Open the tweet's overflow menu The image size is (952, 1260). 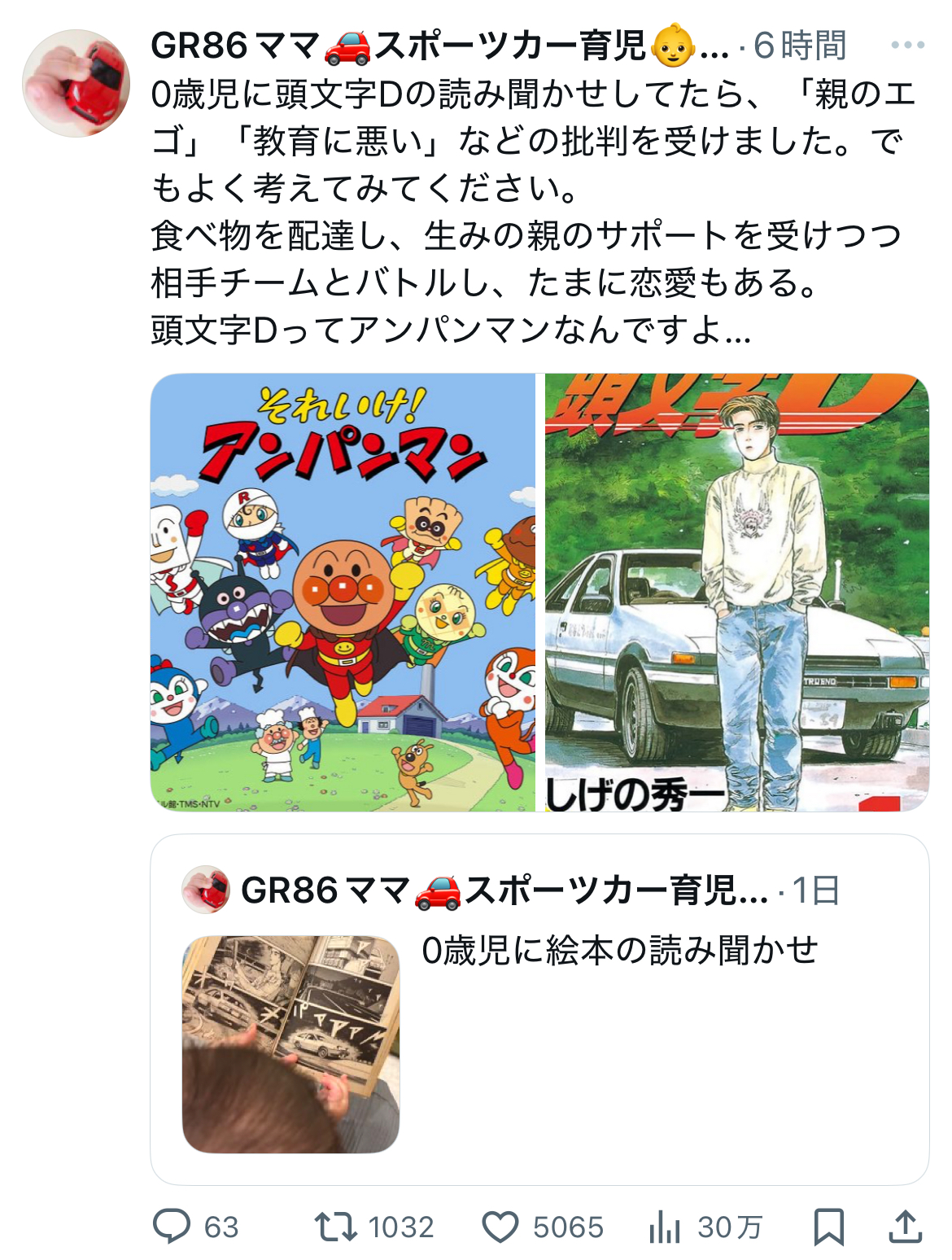[x=907, y=45]
